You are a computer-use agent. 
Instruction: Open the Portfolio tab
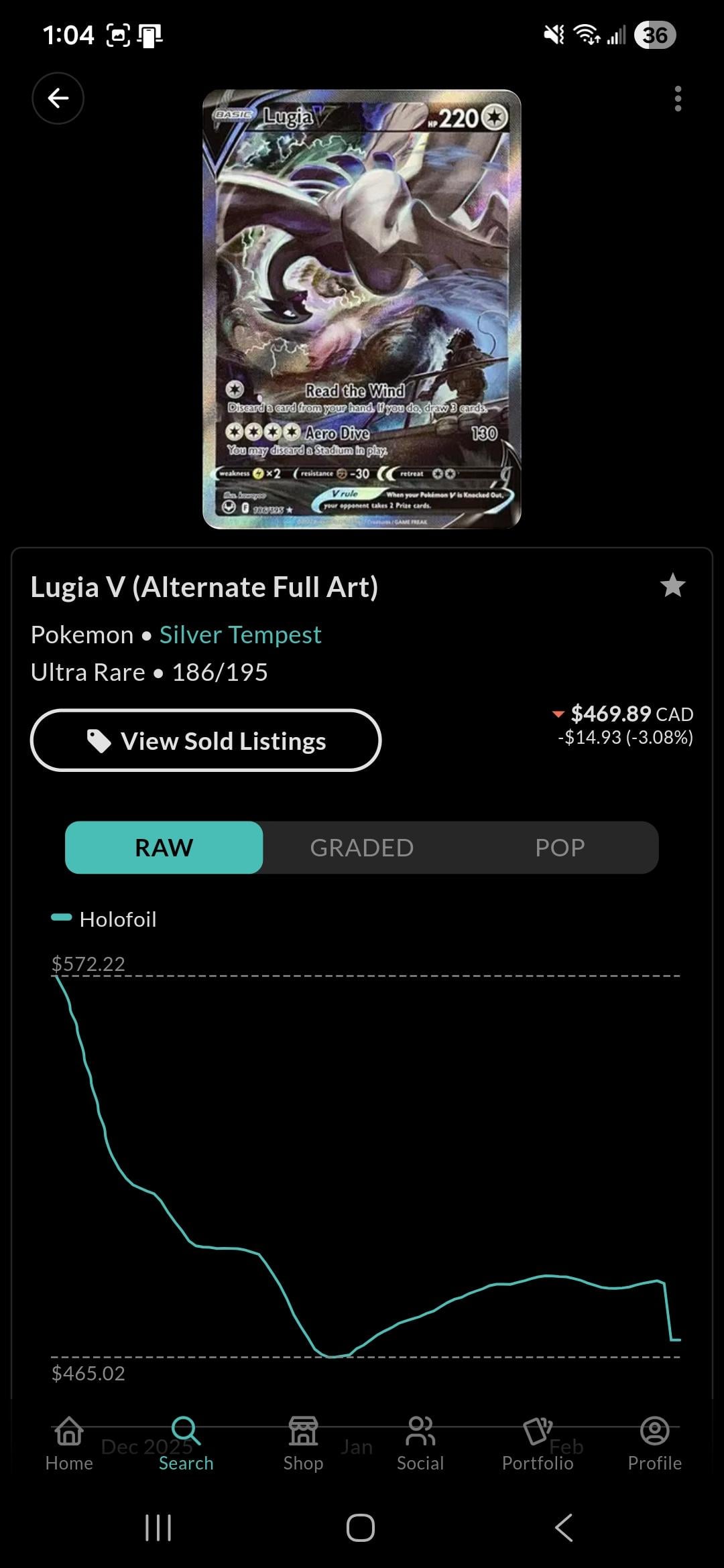coord(538,1443)
